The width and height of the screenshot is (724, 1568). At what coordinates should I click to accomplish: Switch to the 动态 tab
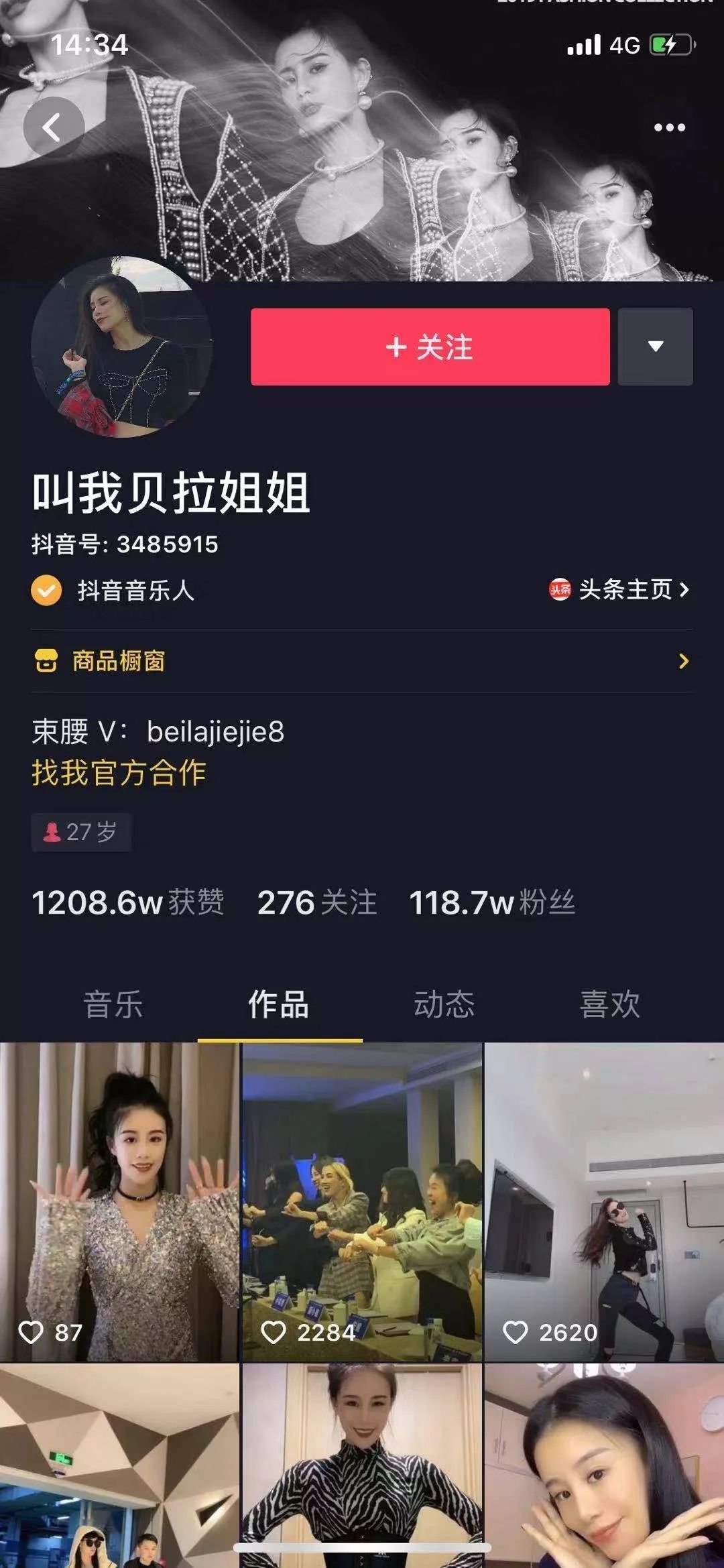tap(444, 1004)
